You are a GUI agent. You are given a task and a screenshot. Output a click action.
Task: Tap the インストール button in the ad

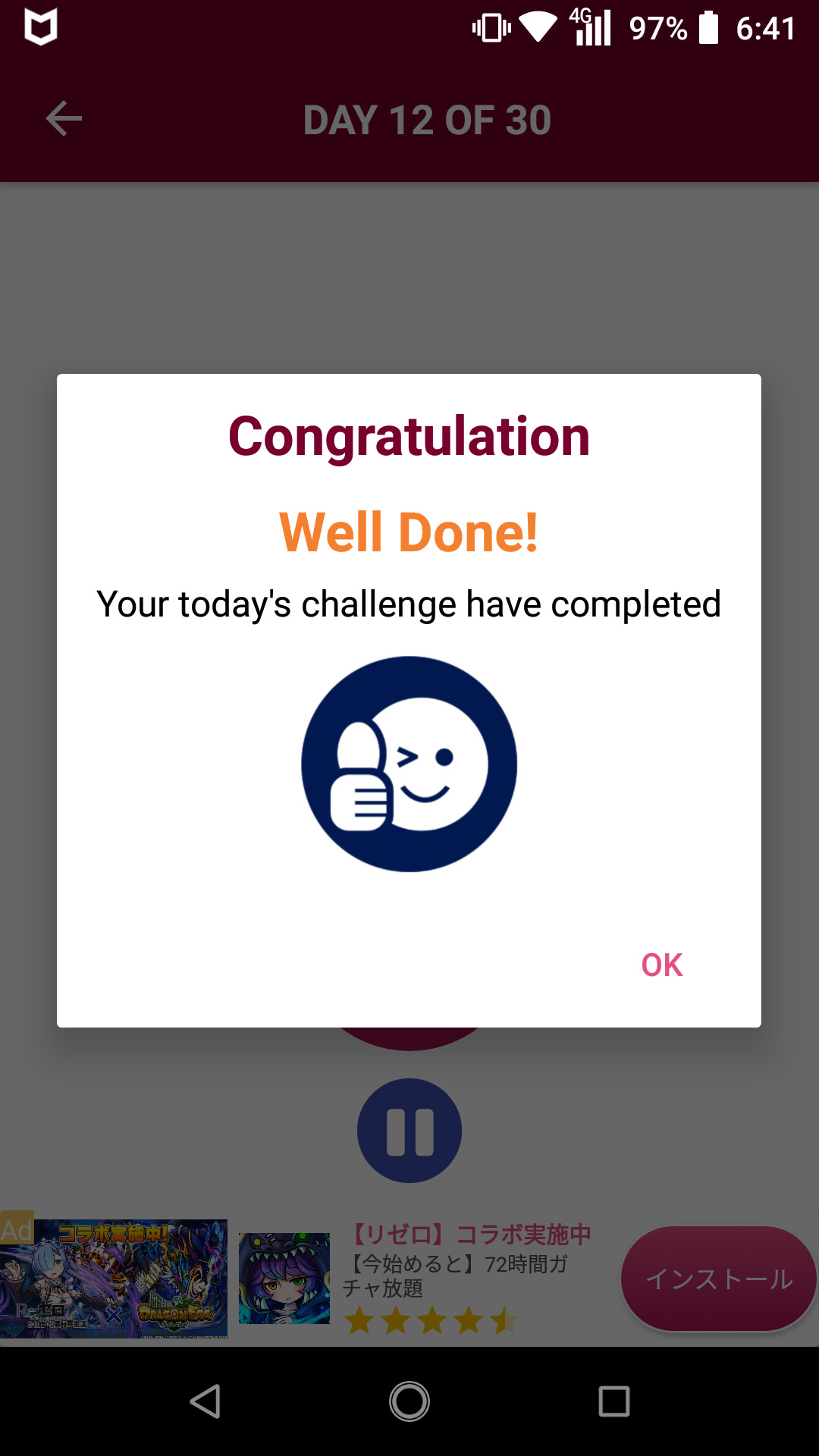tap(717, 1279)
